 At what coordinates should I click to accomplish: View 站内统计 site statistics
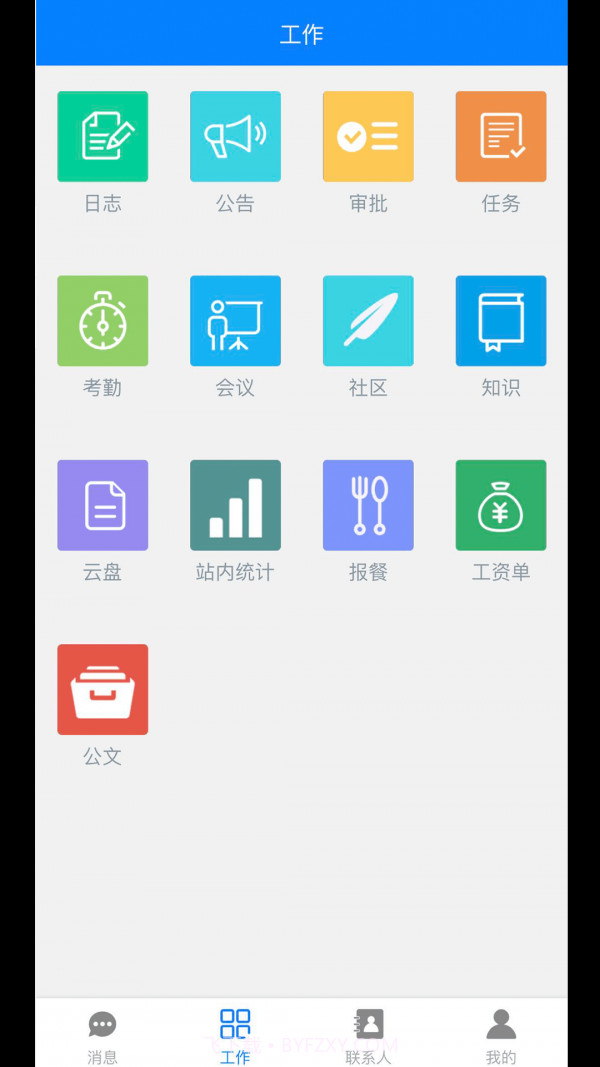pos(235,505)
